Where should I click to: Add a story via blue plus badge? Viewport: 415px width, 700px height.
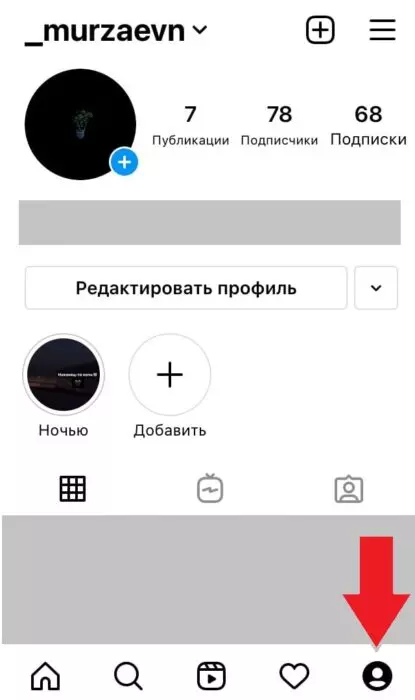tap(124, 162)
